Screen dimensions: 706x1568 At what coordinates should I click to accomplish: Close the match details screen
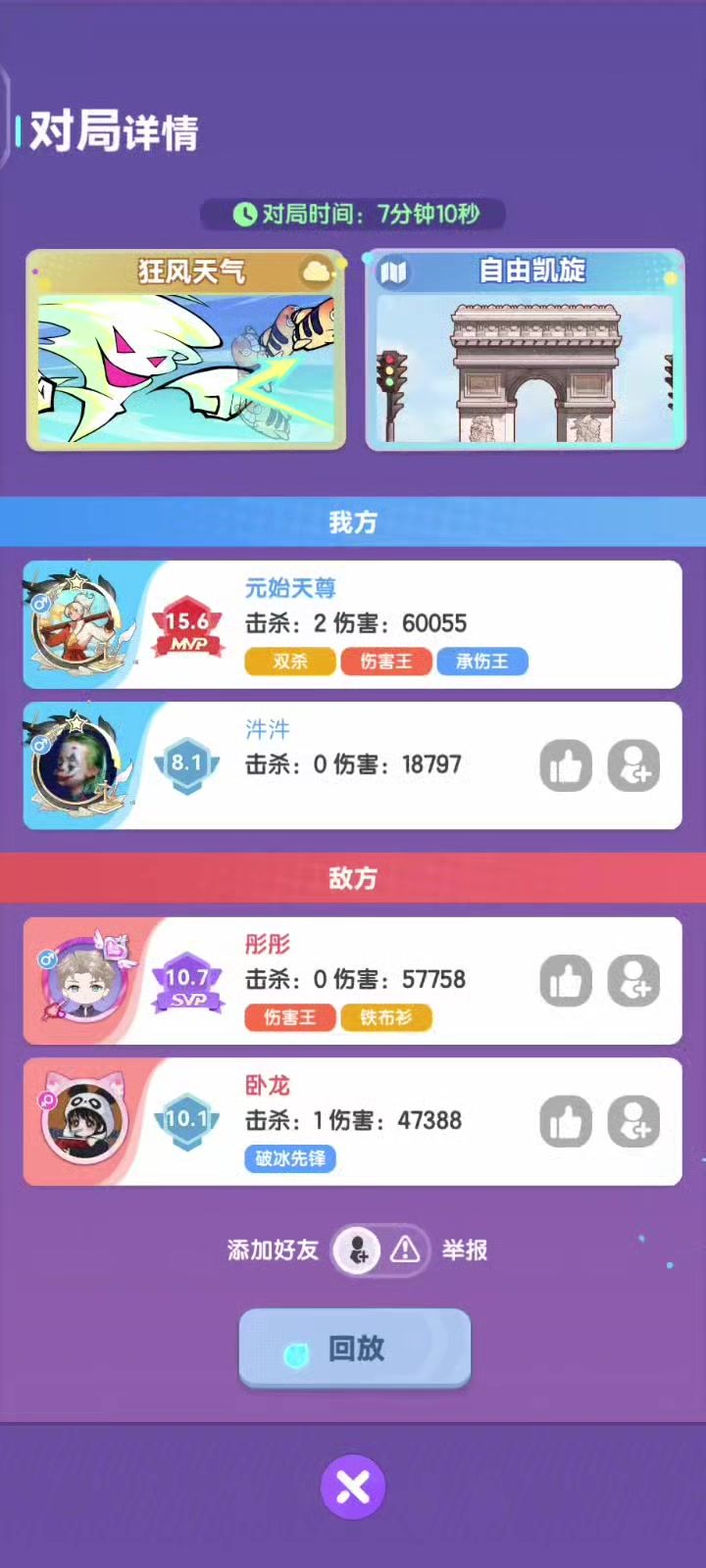pyautogui.click(x=353, y=1487)
